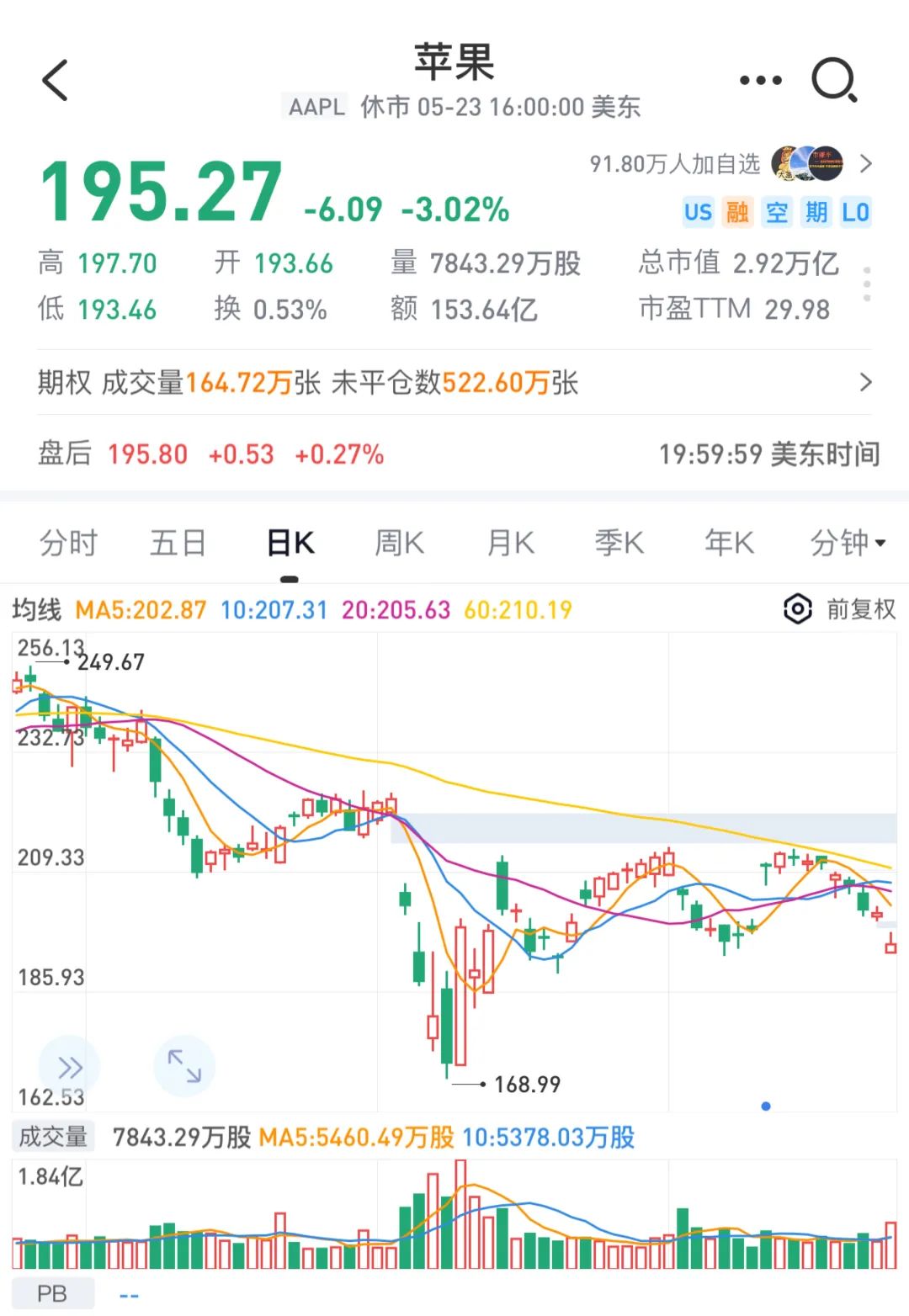Open the 期权 options data row
This screenshot has height=1316, width=909.
[454, 383]
